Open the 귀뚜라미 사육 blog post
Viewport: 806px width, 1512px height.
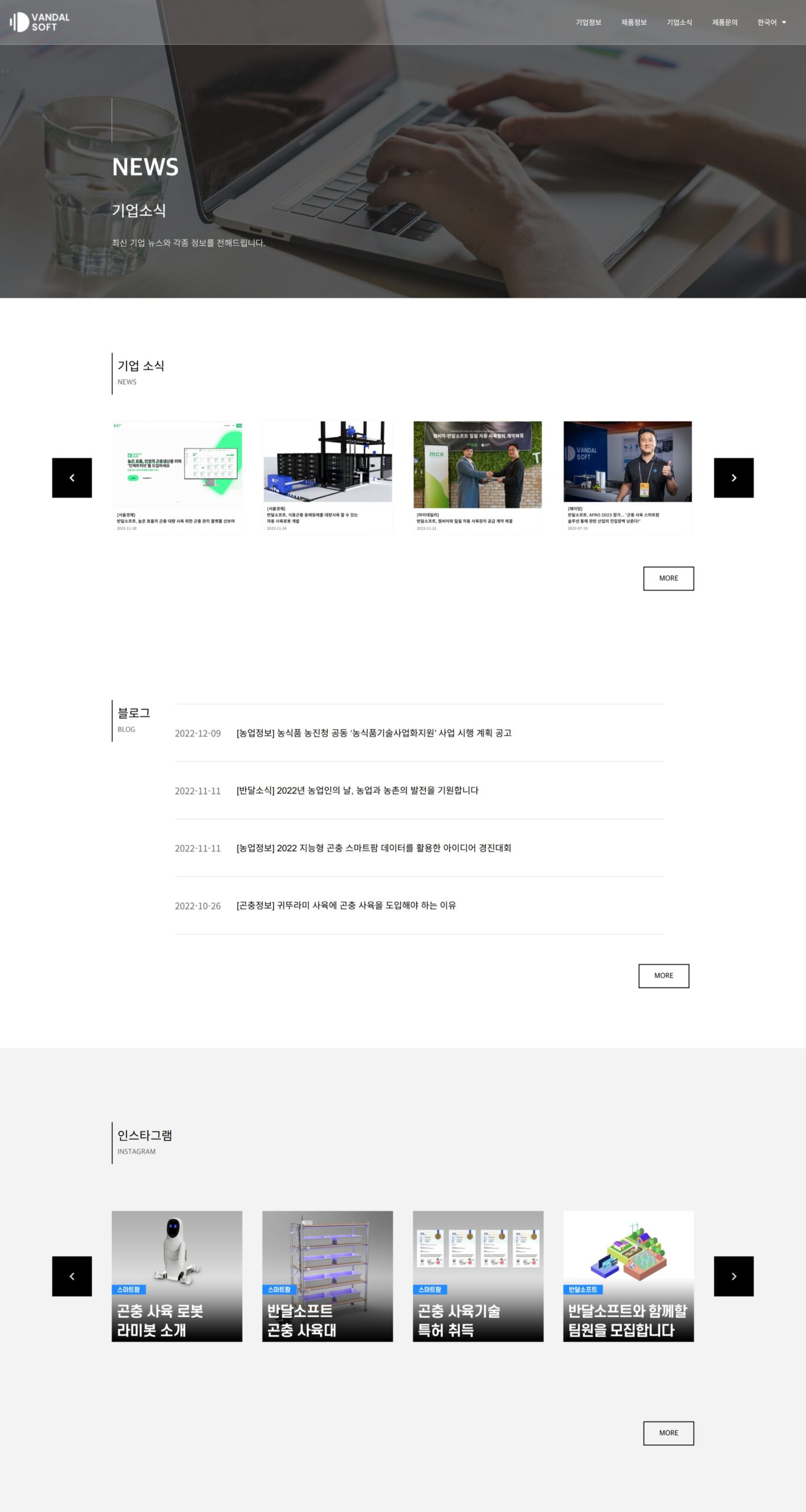point(345,905)
